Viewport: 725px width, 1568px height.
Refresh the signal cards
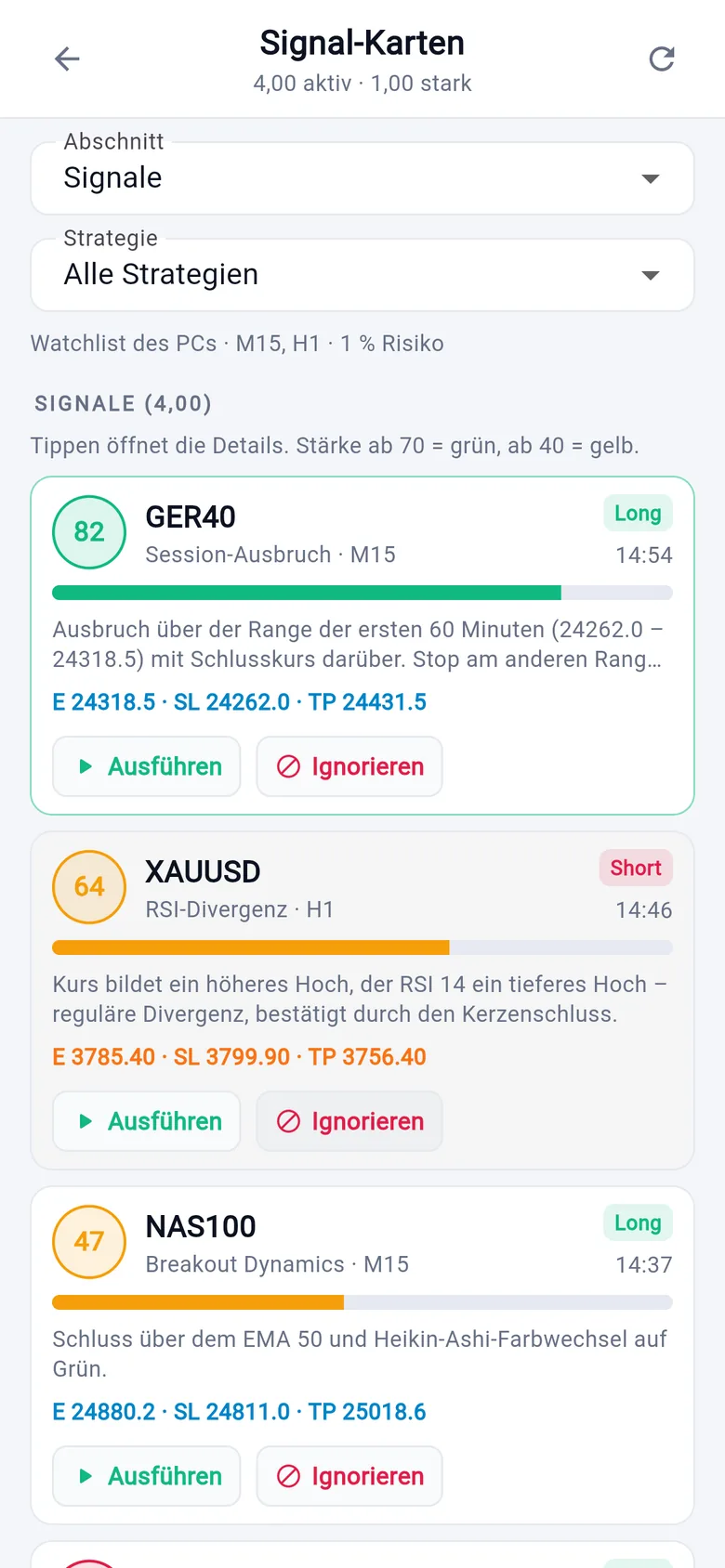[662, 59]
